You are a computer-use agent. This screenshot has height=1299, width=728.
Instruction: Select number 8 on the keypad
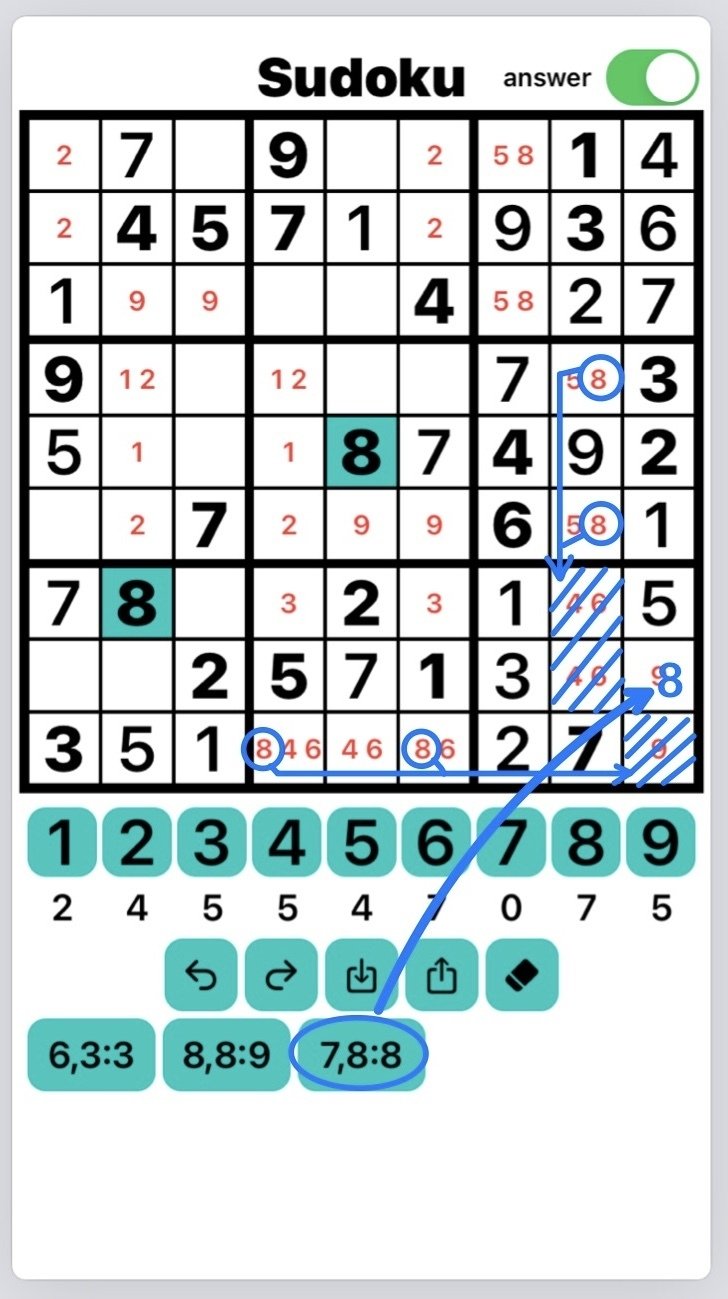(586, 843)
